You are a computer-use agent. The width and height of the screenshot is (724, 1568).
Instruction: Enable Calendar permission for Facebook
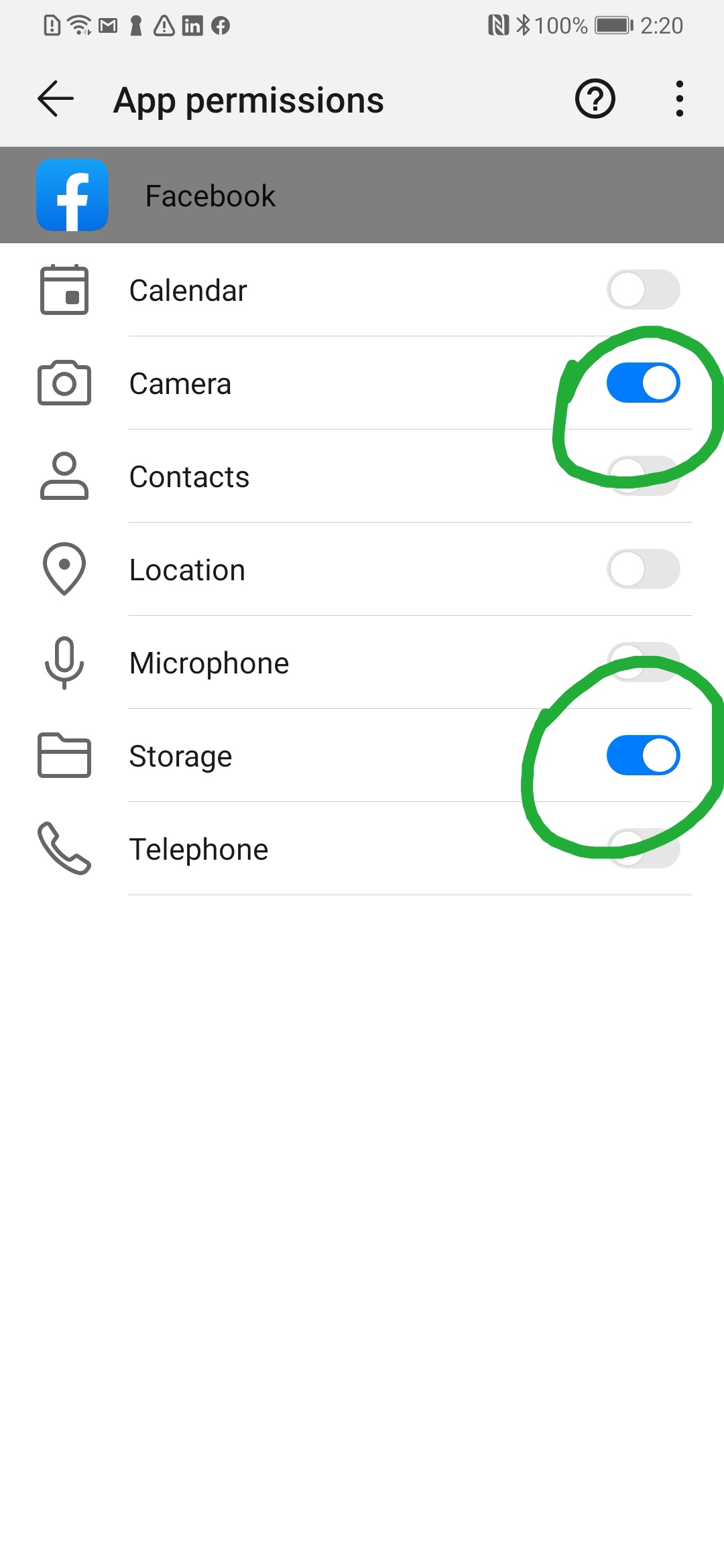point(643,289)
